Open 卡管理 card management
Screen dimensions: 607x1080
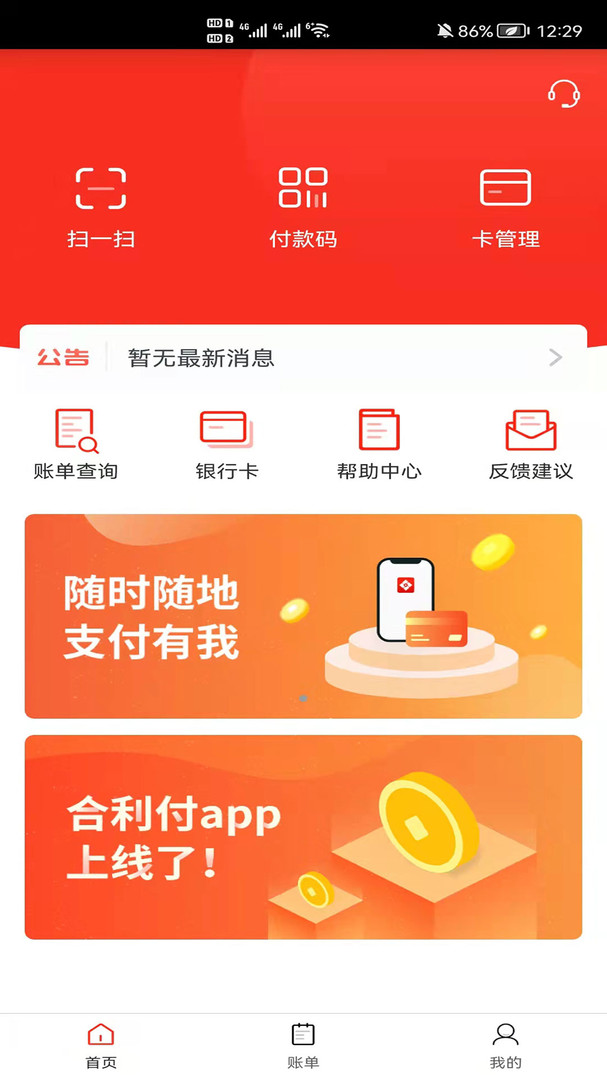(505, 207)
